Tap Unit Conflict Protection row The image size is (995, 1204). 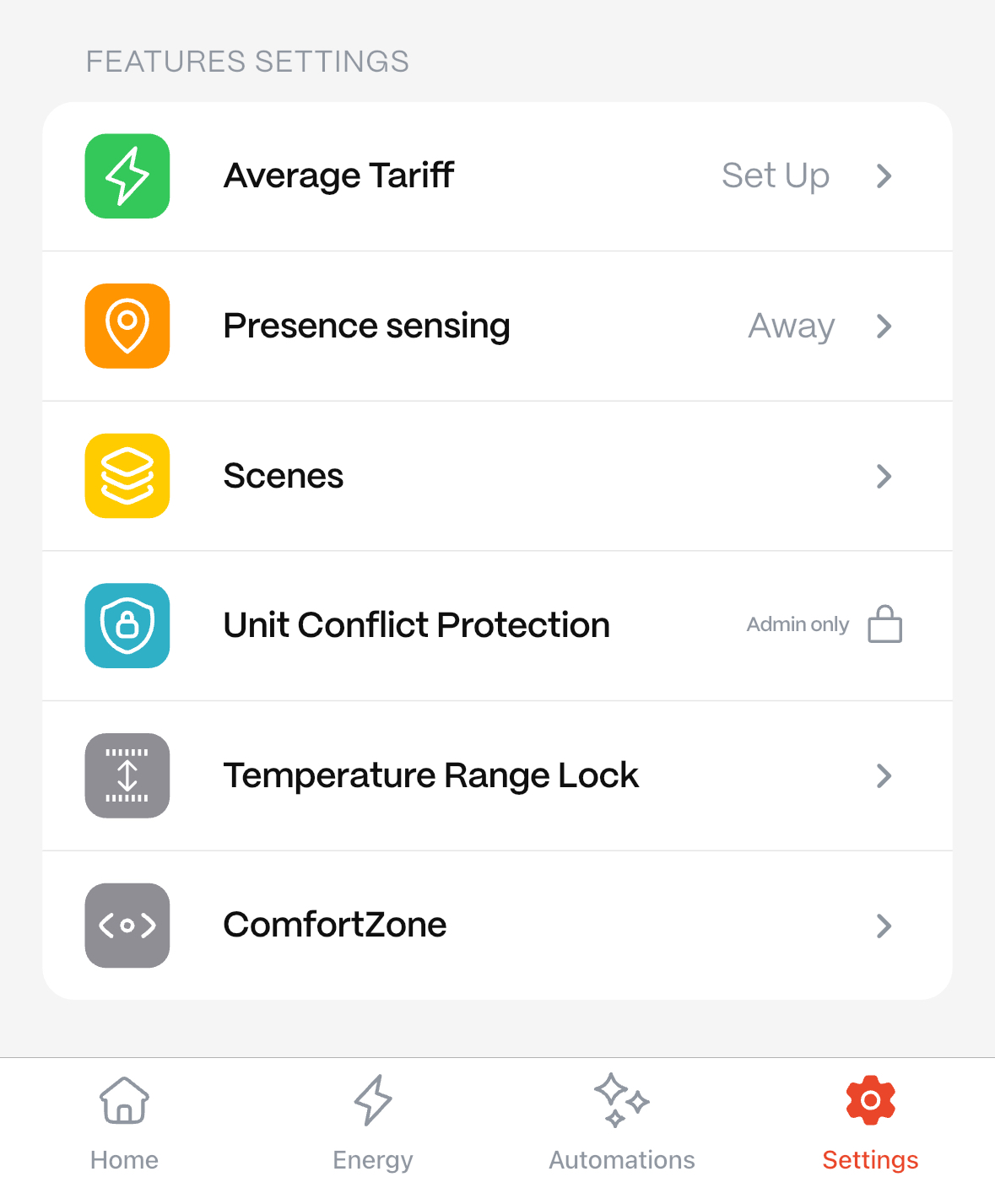point(497,625)
